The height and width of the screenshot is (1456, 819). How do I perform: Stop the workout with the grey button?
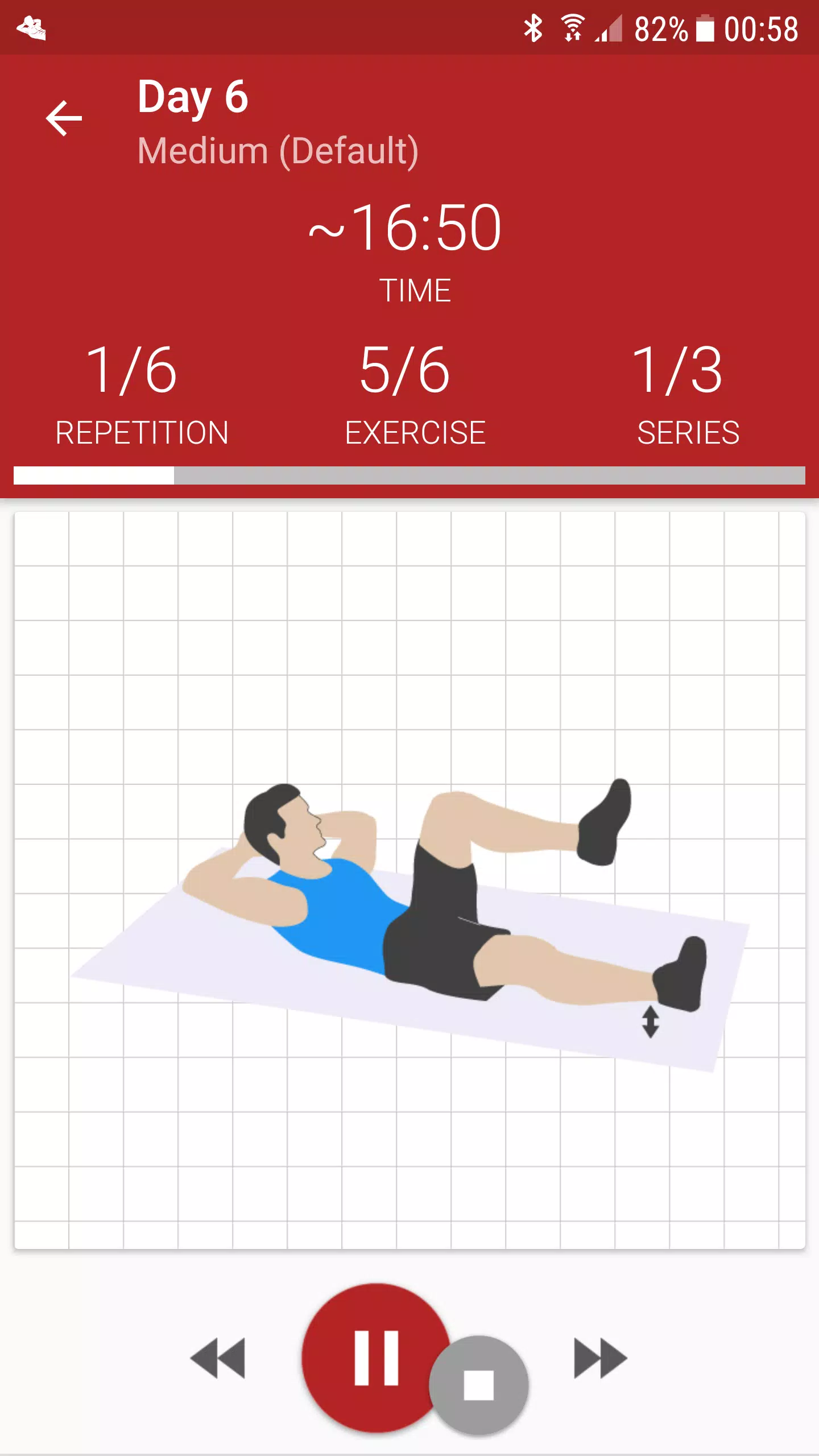coord(479,1385)
